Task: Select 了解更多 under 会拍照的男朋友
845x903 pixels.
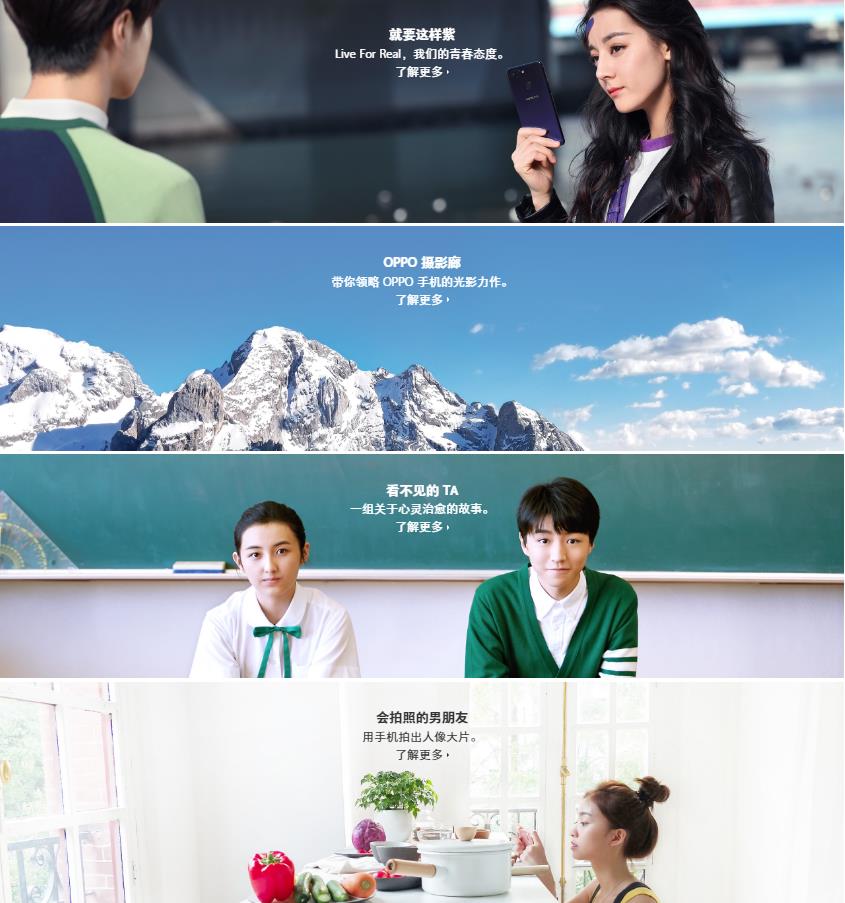Action: pos(421,755)
